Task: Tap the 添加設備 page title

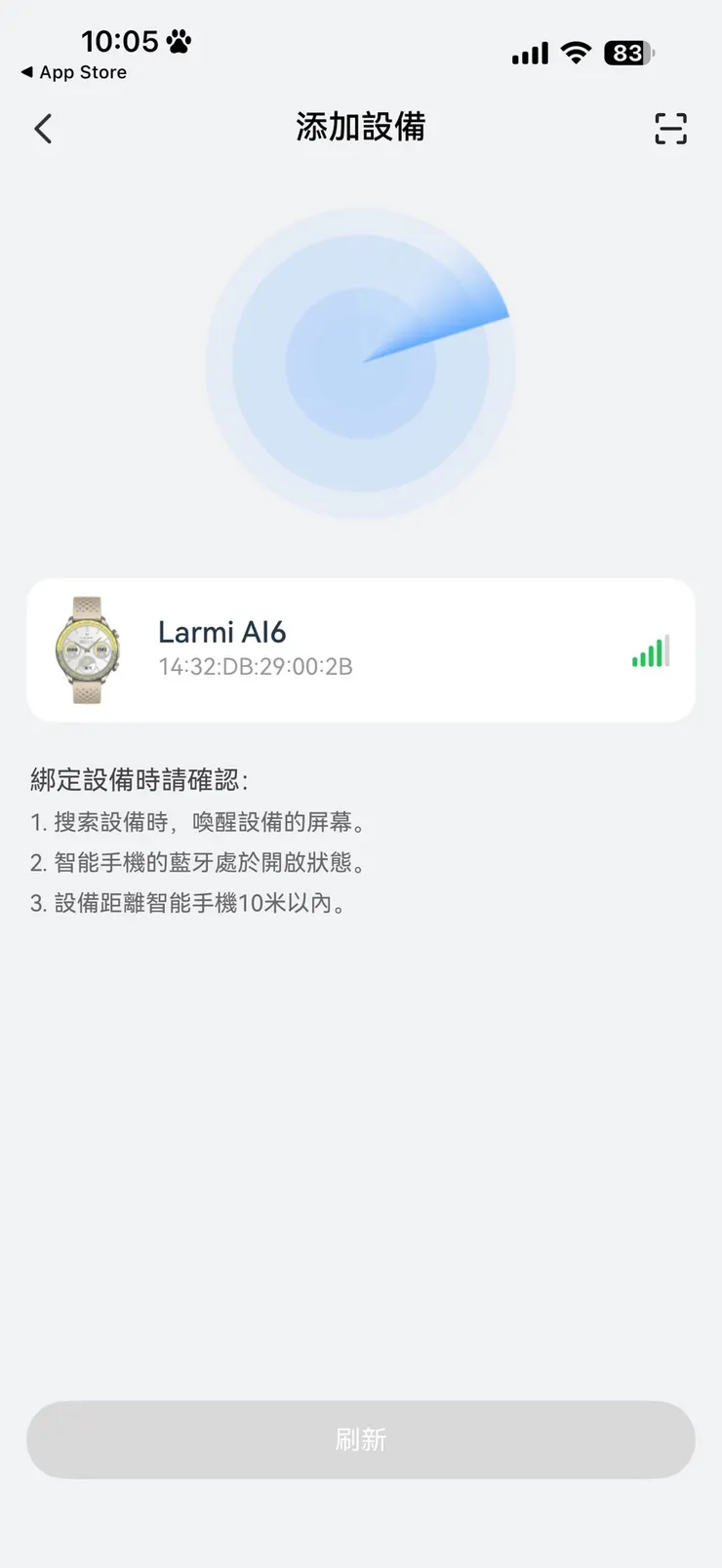Action: click(x=360, y=128)
